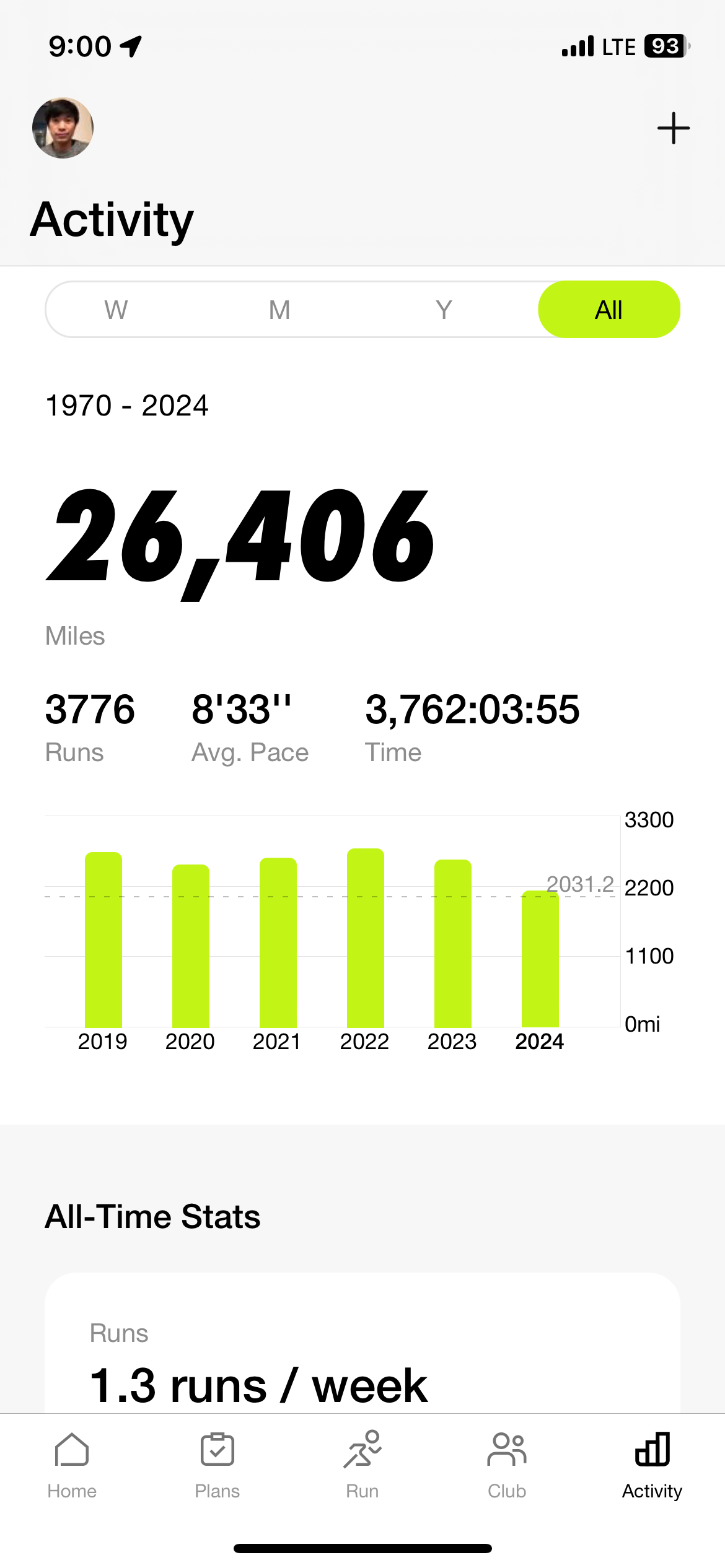Viewport: 725px width, 1568px height.
Task: Tap the Activity tab
Action: pyautogui.click(x=652, y=1465)
